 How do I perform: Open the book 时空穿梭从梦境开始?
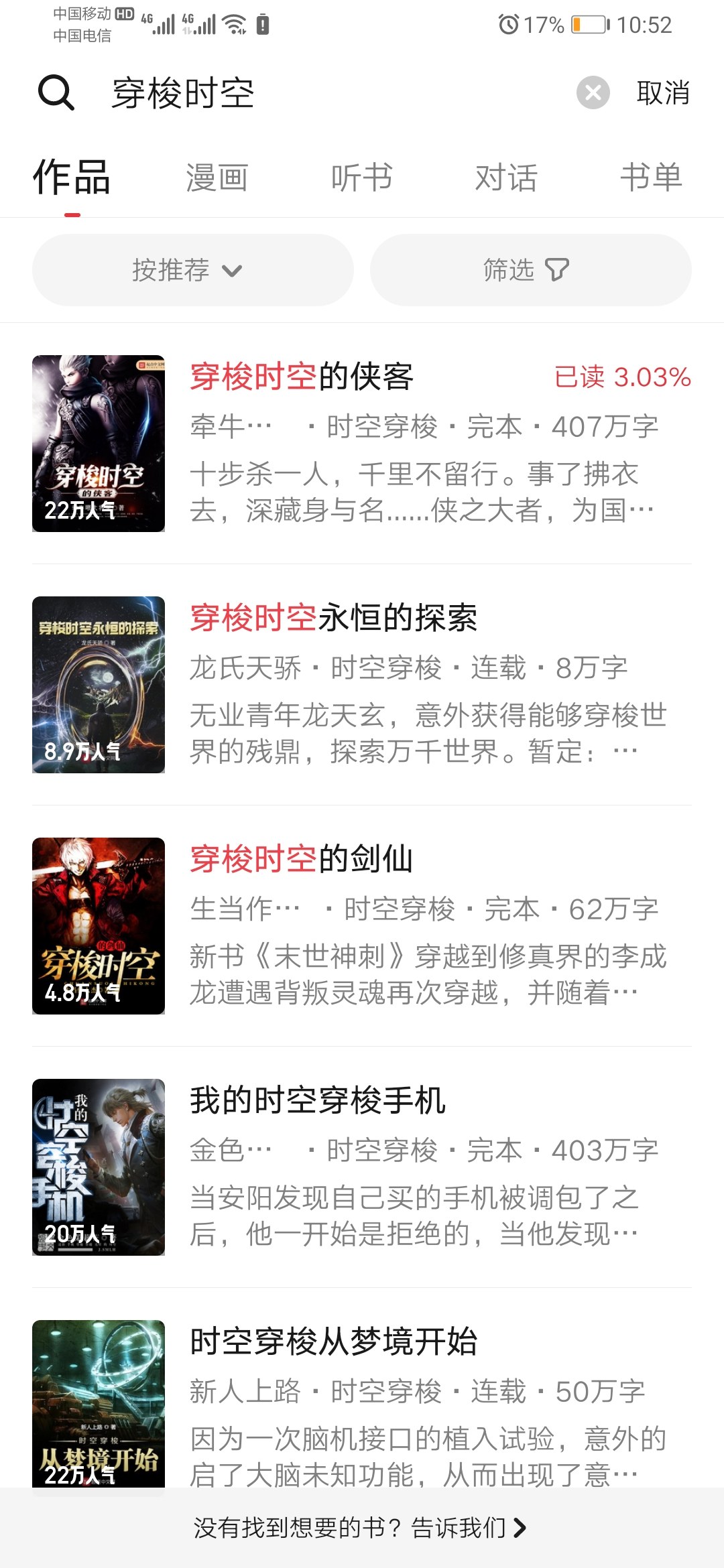click(362, 1404)
